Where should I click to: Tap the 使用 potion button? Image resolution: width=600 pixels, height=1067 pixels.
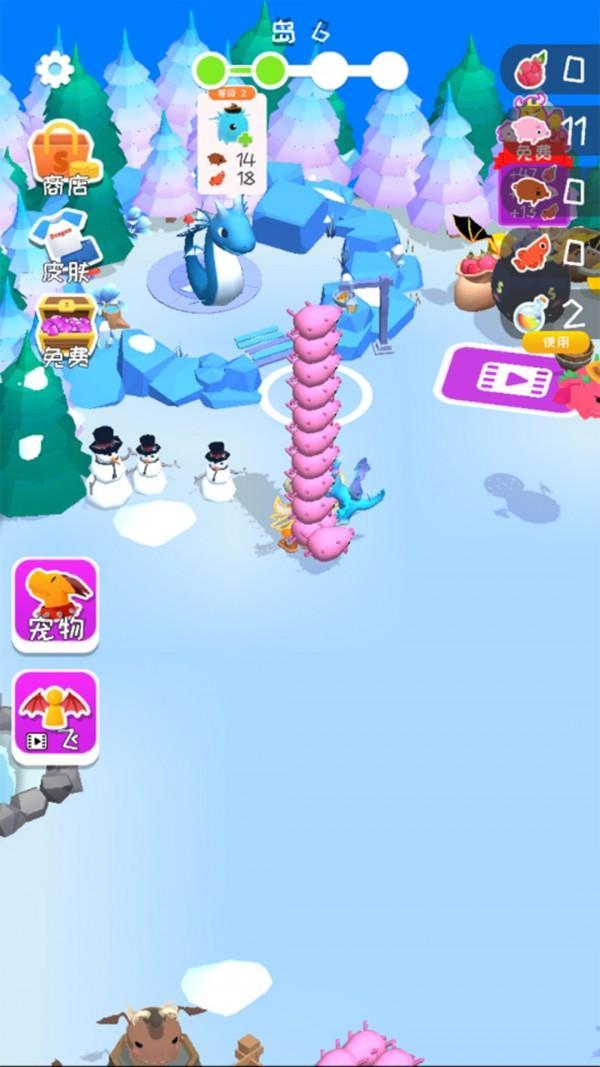point(555,342)
